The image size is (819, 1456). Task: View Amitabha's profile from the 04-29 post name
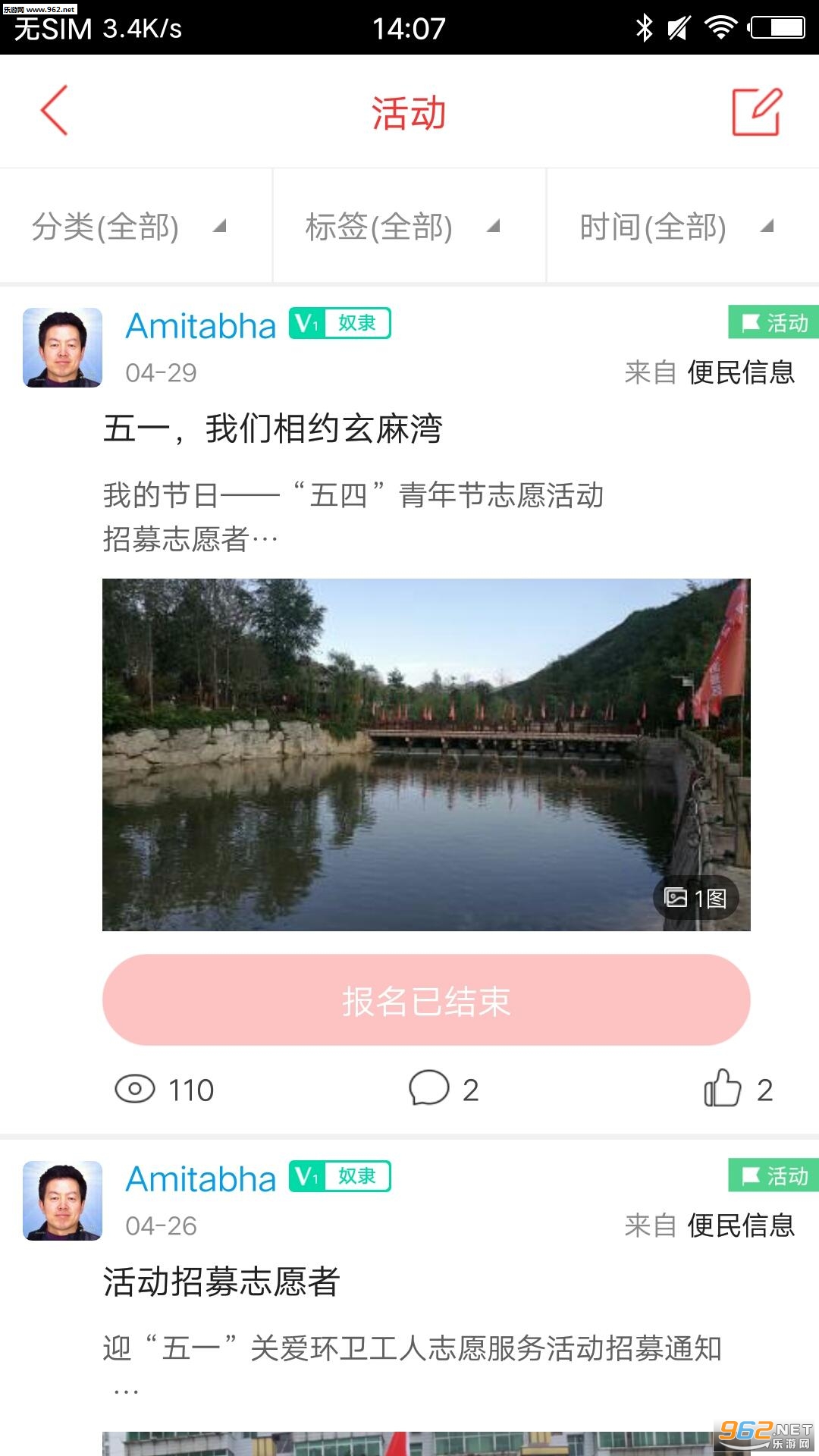point(201,326)
